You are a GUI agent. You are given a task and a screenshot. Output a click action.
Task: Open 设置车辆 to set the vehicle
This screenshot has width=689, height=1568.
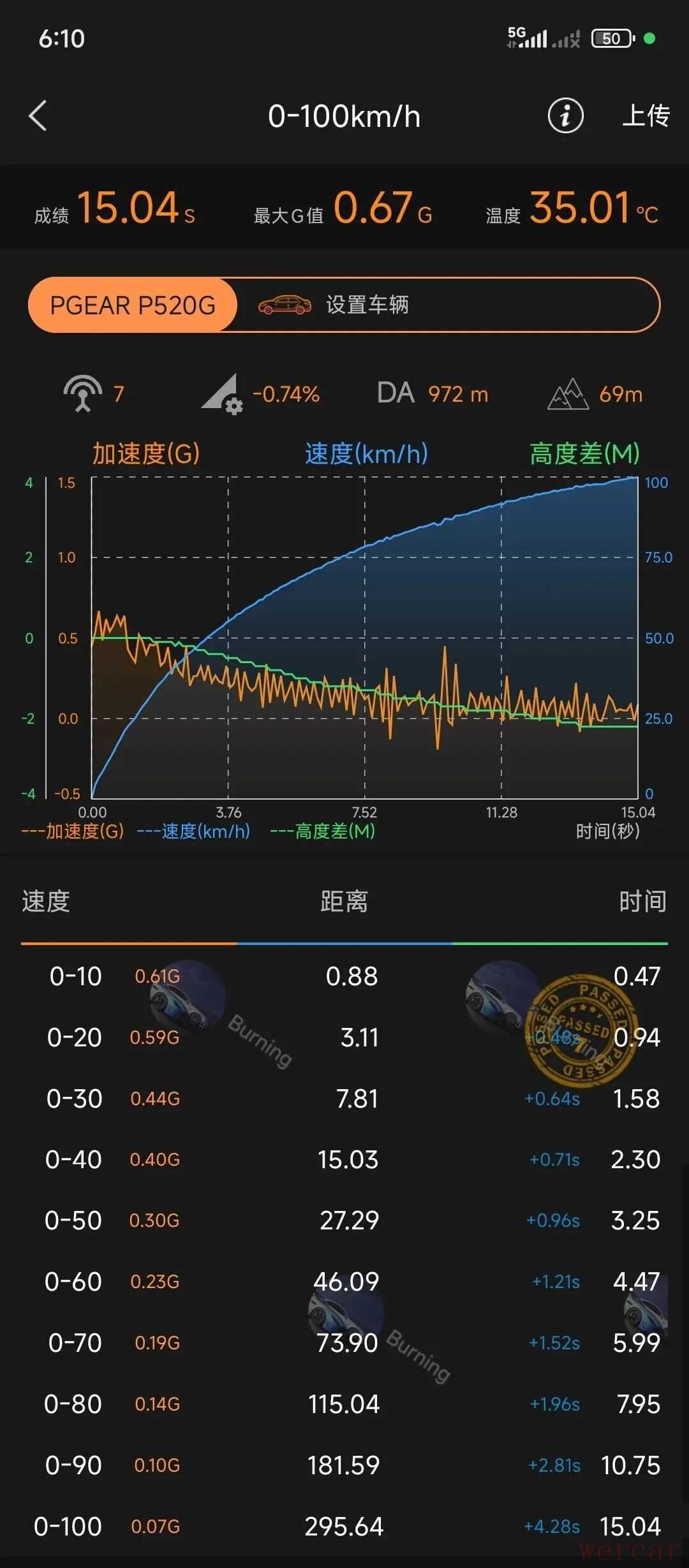(367, 305)
